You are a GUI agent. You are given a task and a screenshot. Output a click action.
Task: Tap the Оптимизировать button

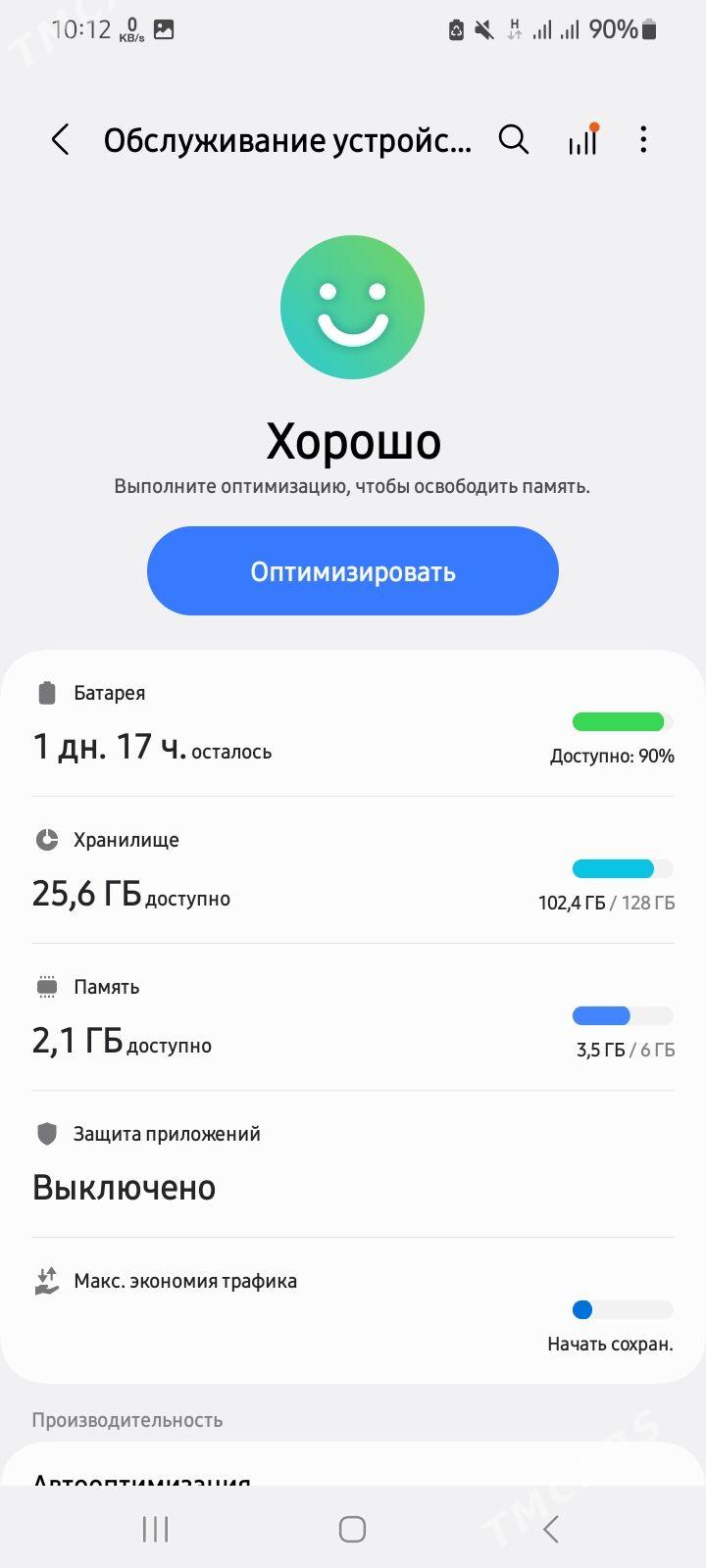point(353,571)
